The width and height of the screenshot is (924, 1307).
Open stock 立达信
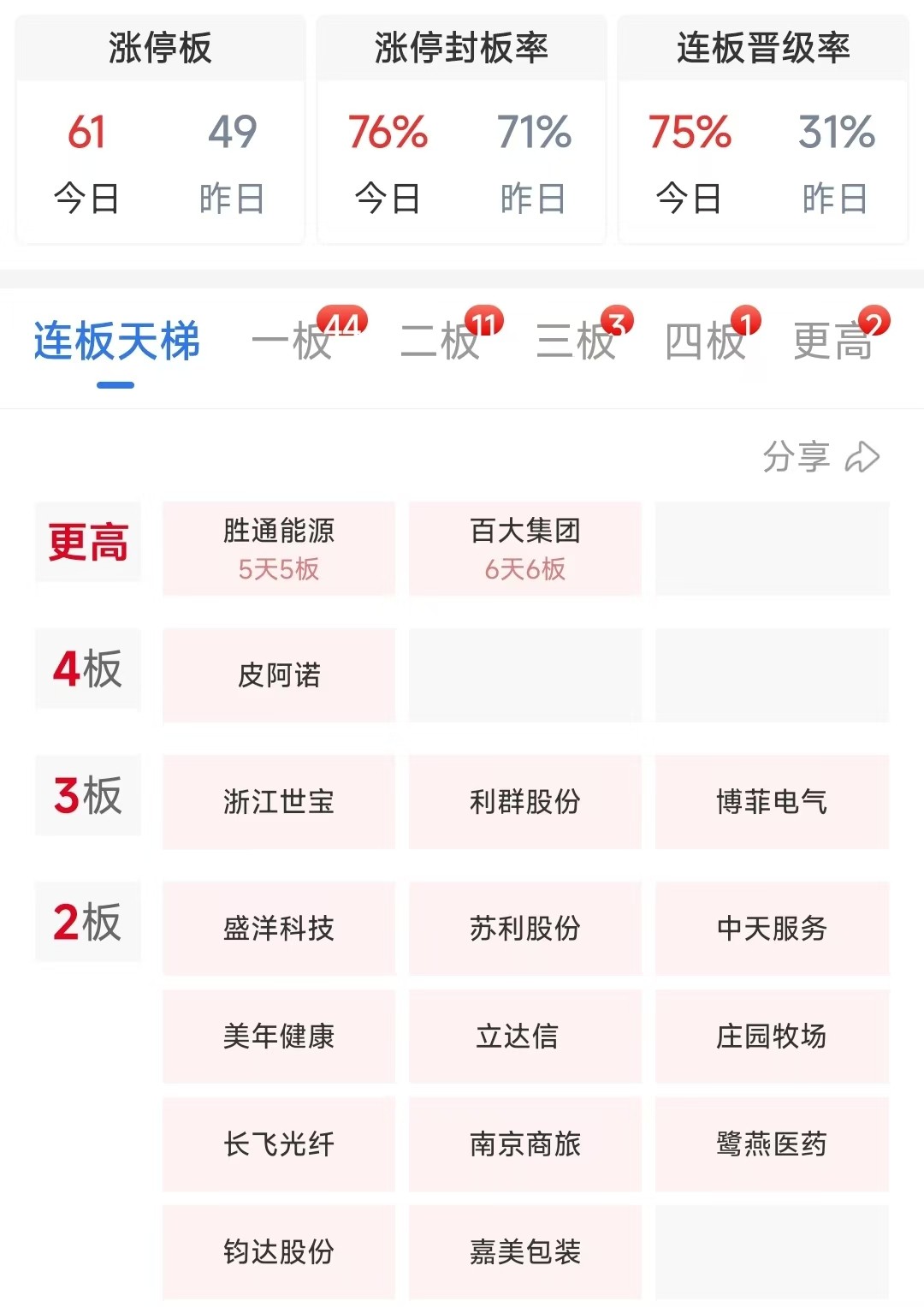click(x=525, y=1037)
